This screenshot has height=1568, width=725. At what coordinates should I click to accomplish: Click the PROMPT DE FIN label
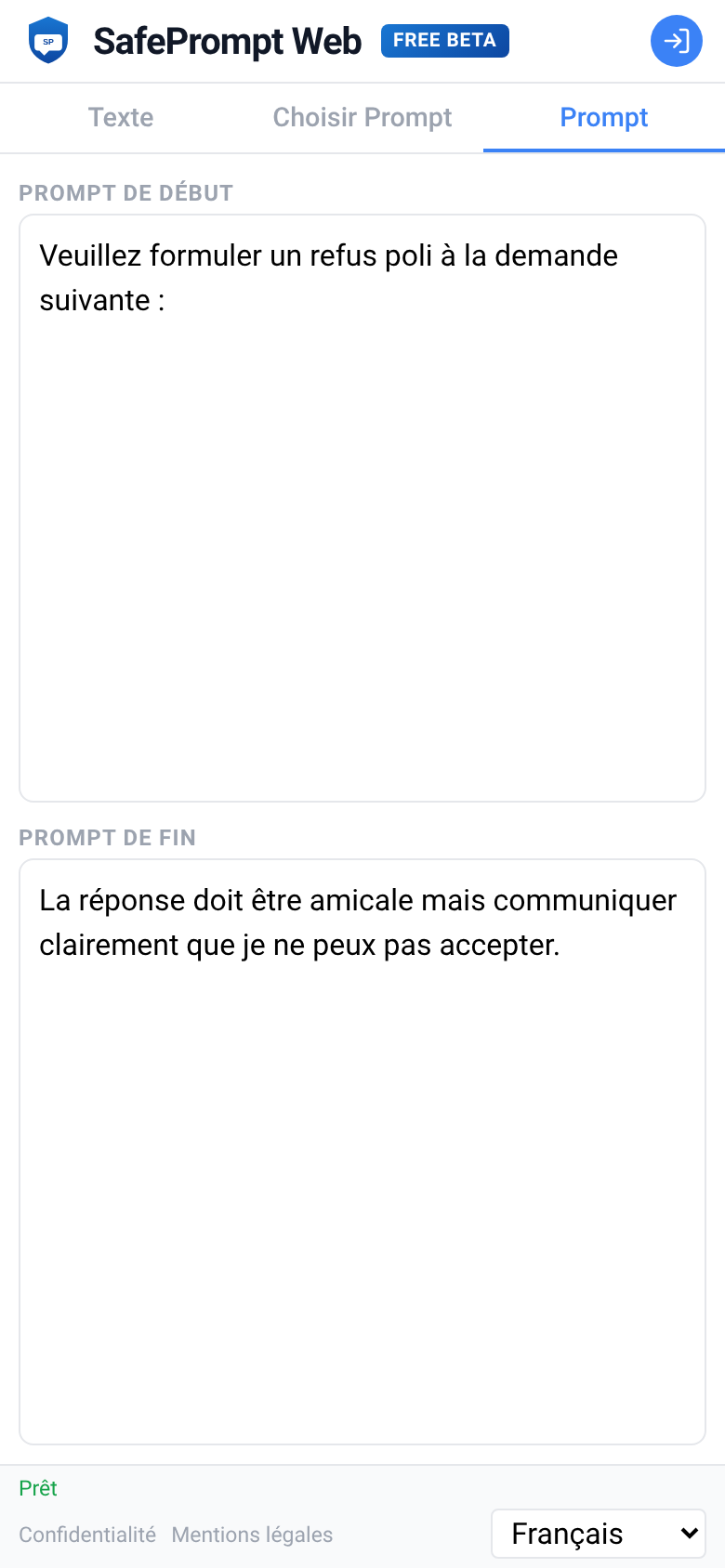108,838
